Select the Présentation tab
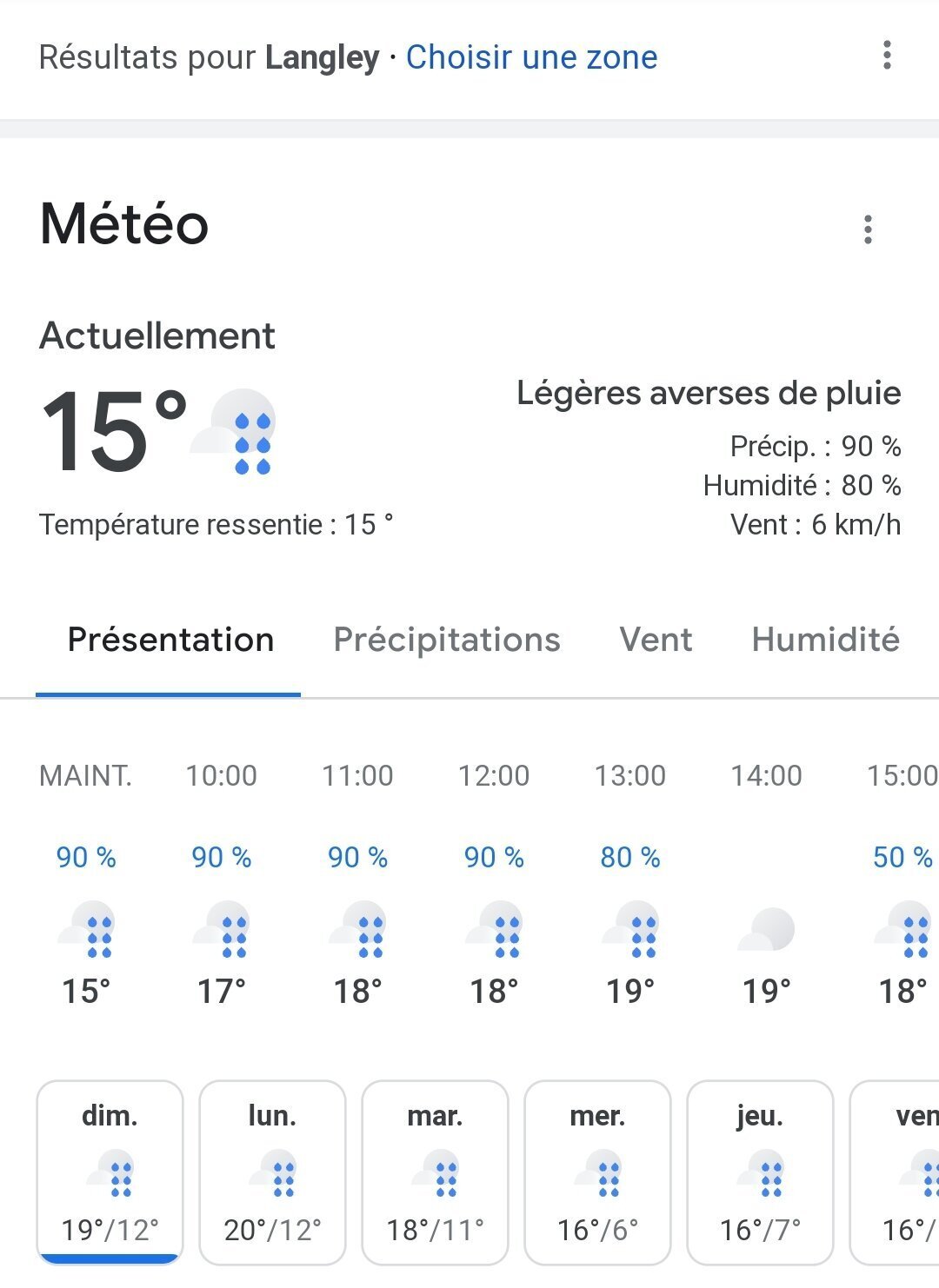Screen dimensions: 939x1288 point(170,641)
